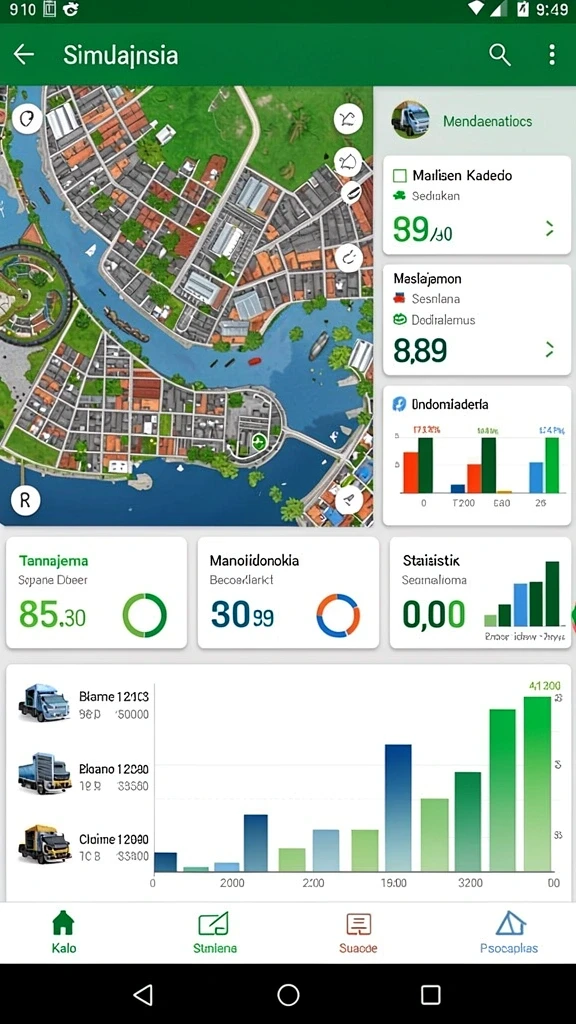The width and height of the screenshot is (576, 1024).
Task: Go back using the app bar arrow
Action: click(x=24, y=55)
